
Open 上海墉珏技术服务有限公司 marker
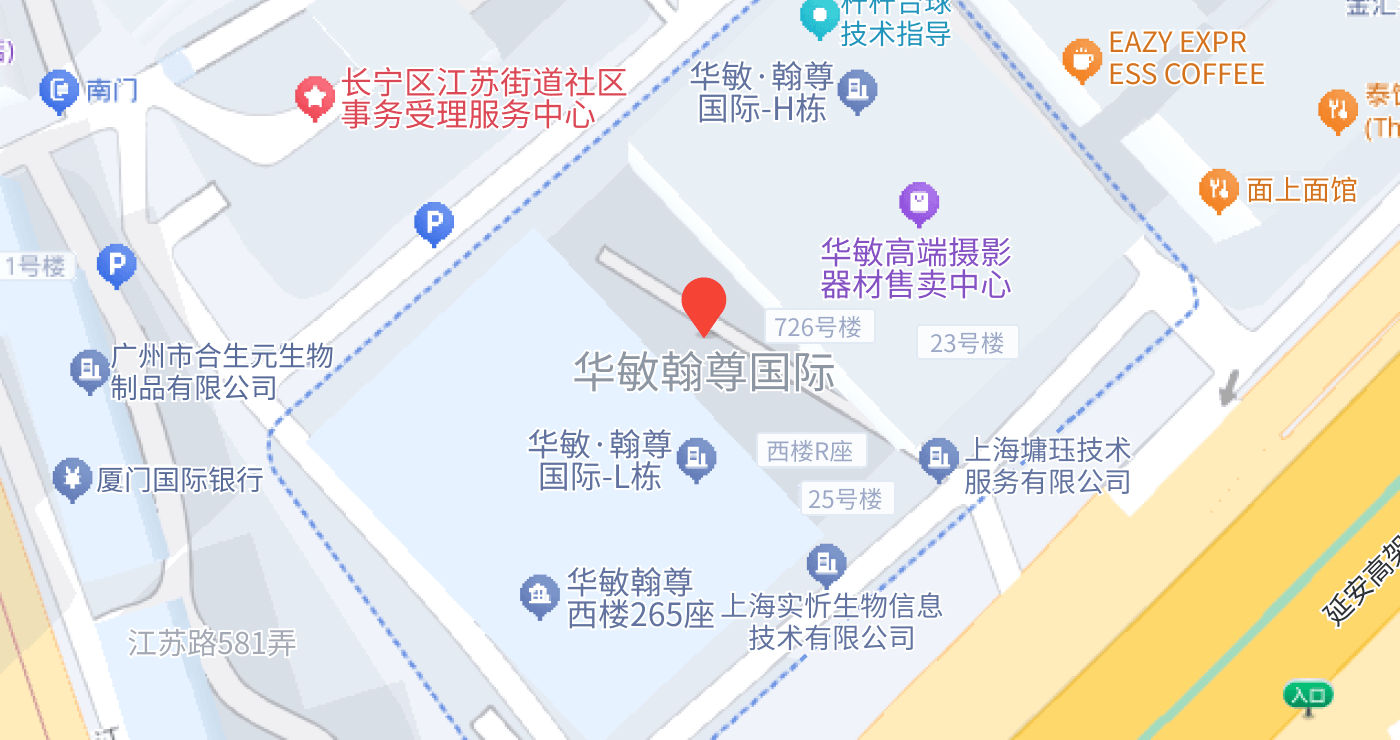coord(939,457)
